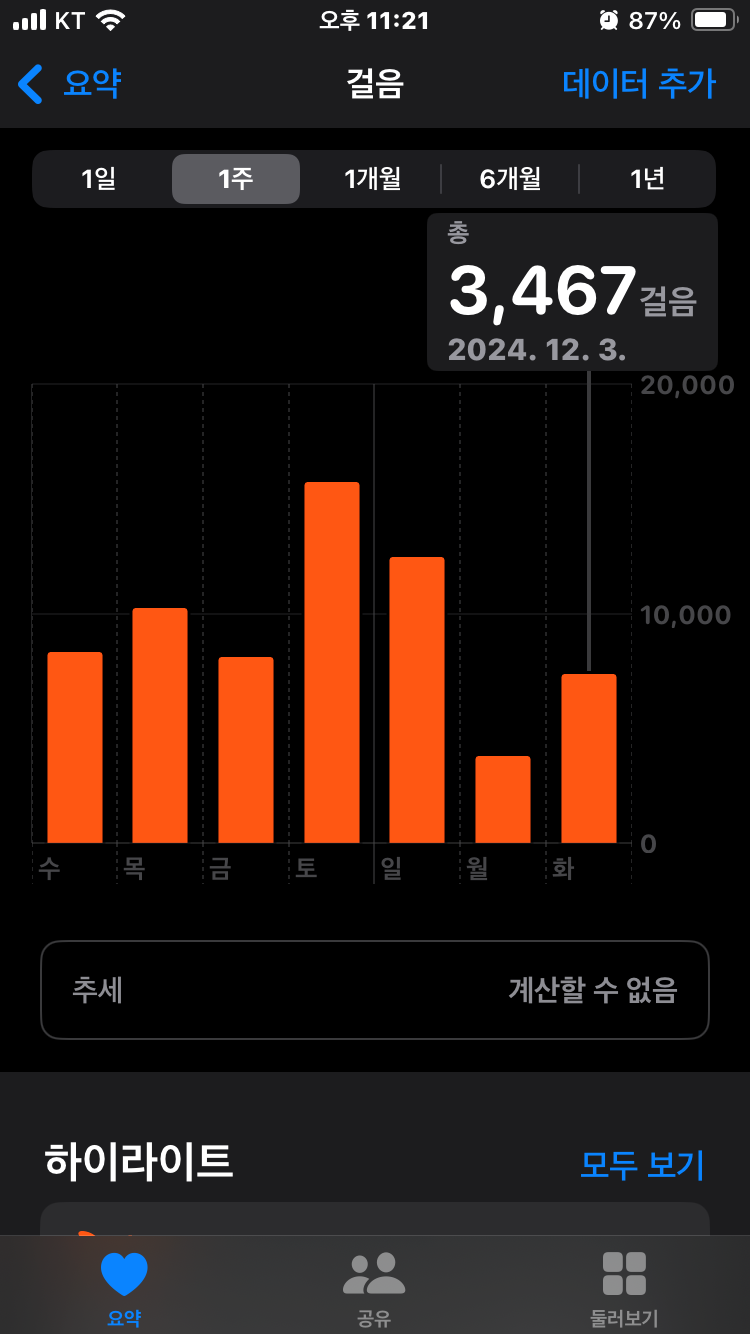Go back to 요약 screen
The image size is (750, 1334).
coord(70,84)
